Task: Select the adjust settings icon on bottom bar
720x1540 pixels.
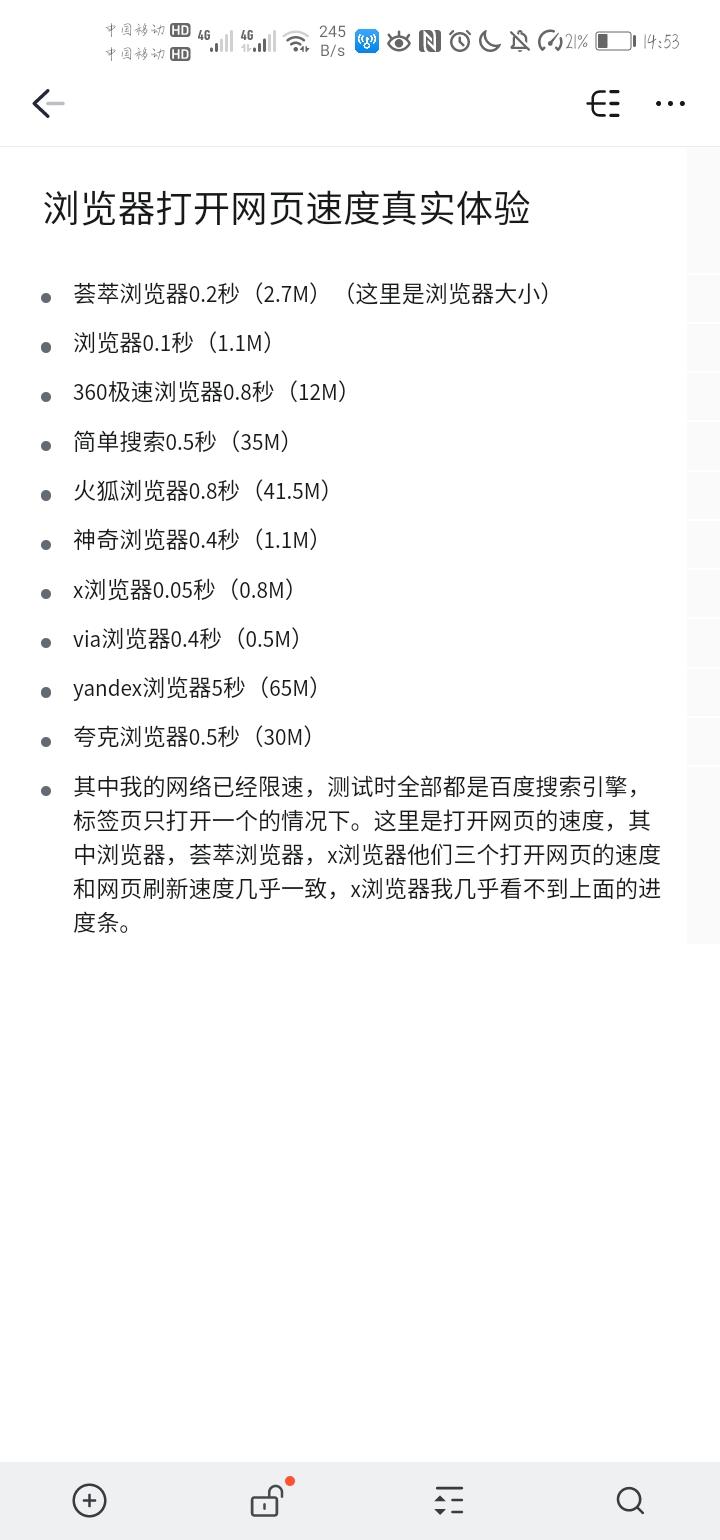Action: (448, 1500)
